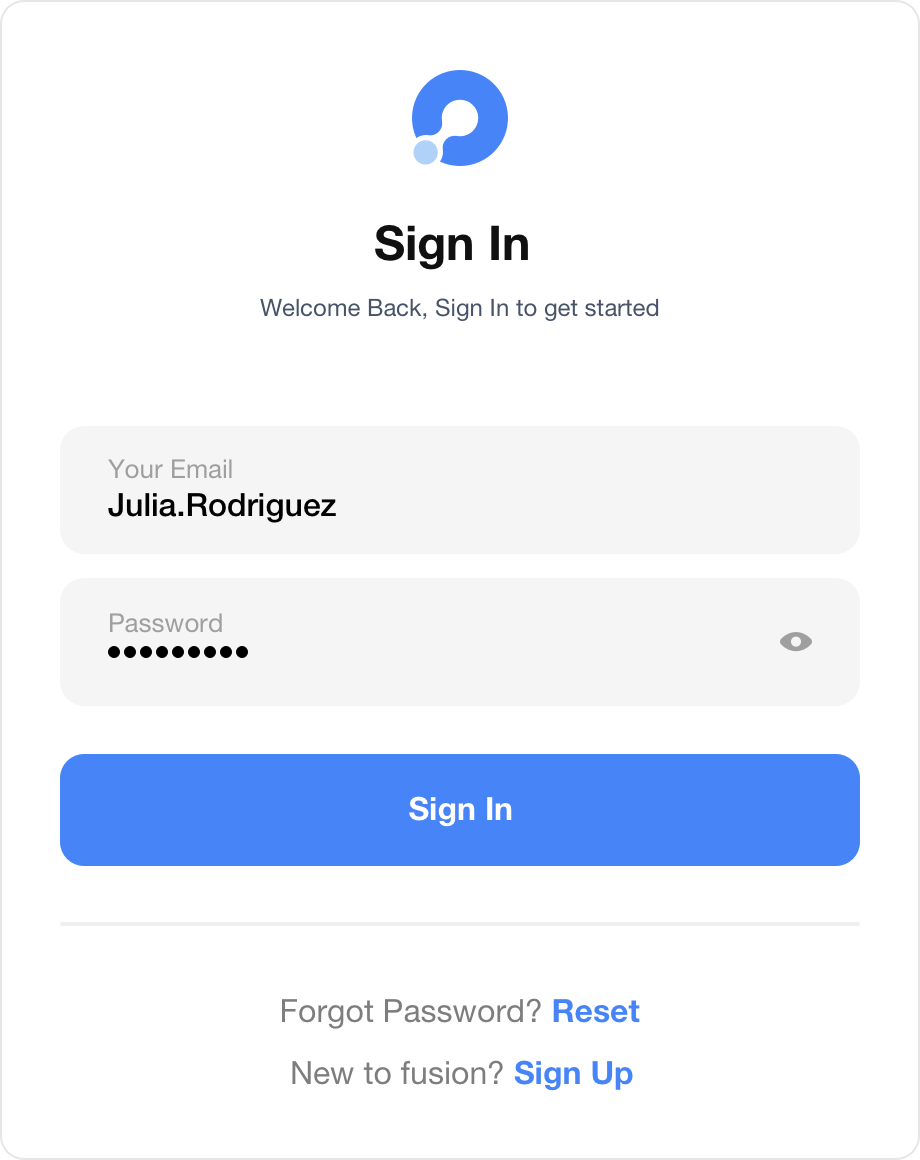The width and height of the screenshot is (920, 1160).
Task: Tap the blue Sign In button
Action: tap(460, 810)
